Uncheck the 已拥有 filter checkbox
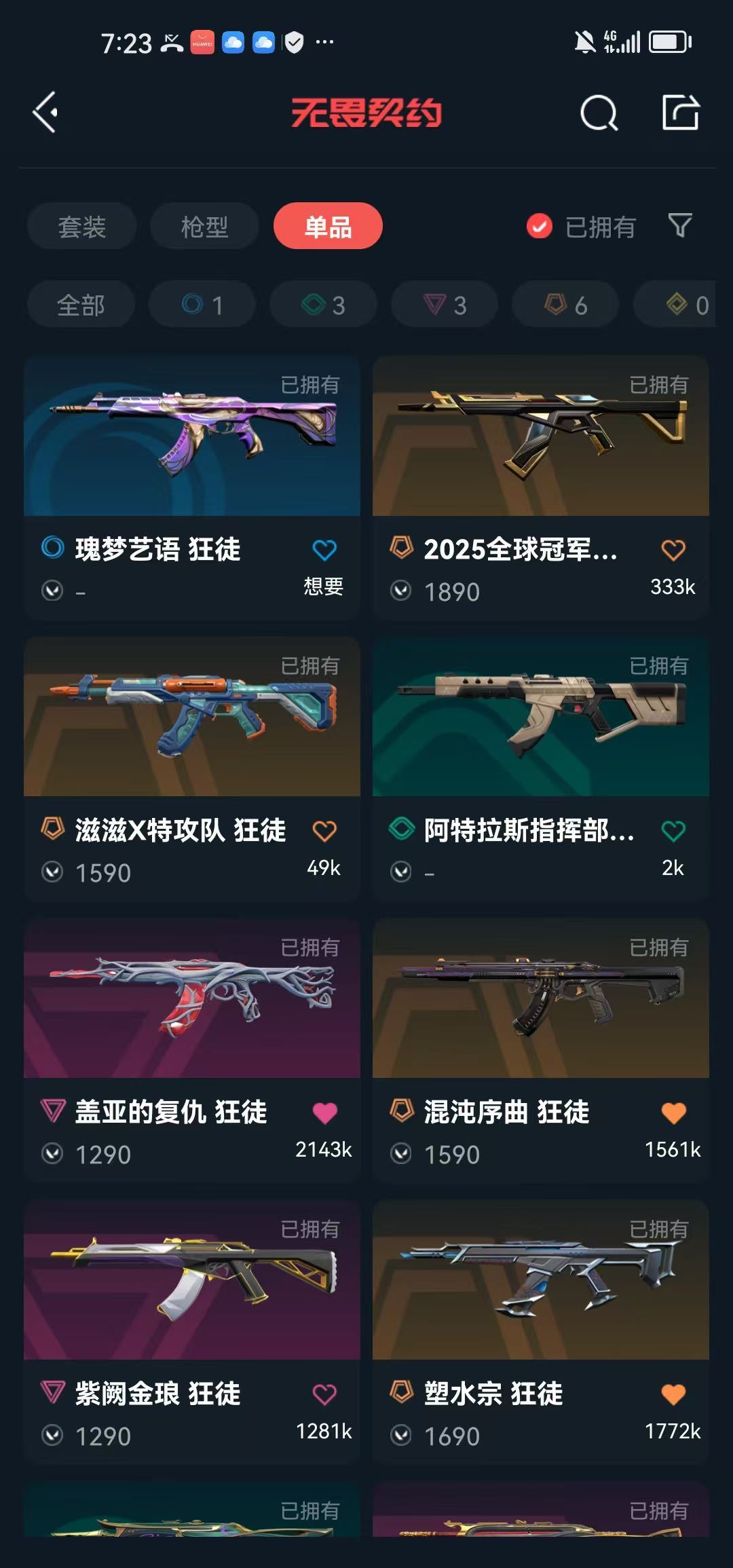 click(540, 226)
